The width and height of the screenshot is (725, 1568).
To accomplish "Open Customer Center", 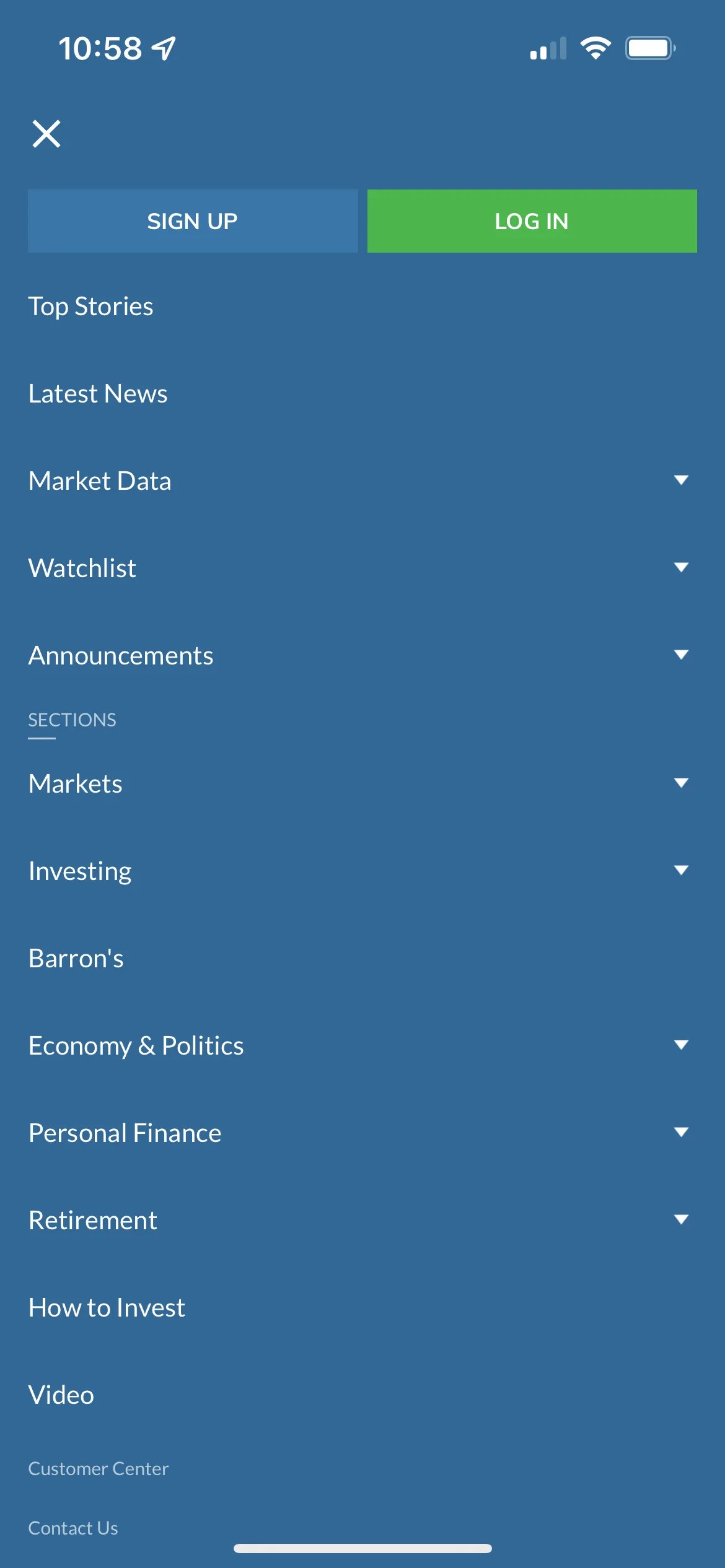I will (x=98, y=1468).
